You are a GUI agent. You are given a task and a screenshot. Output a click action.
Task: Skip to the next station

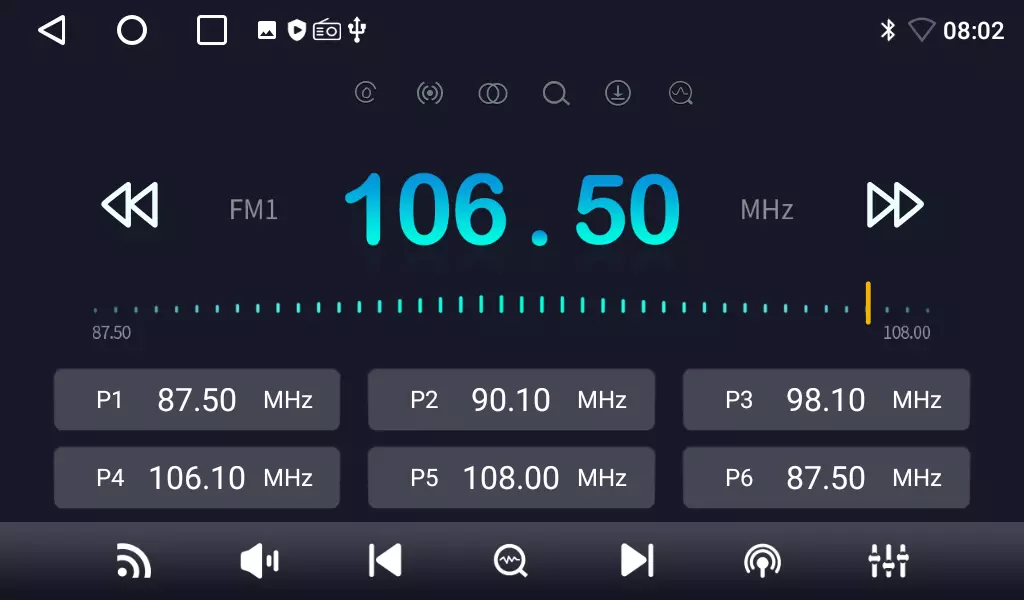(637, 561)
